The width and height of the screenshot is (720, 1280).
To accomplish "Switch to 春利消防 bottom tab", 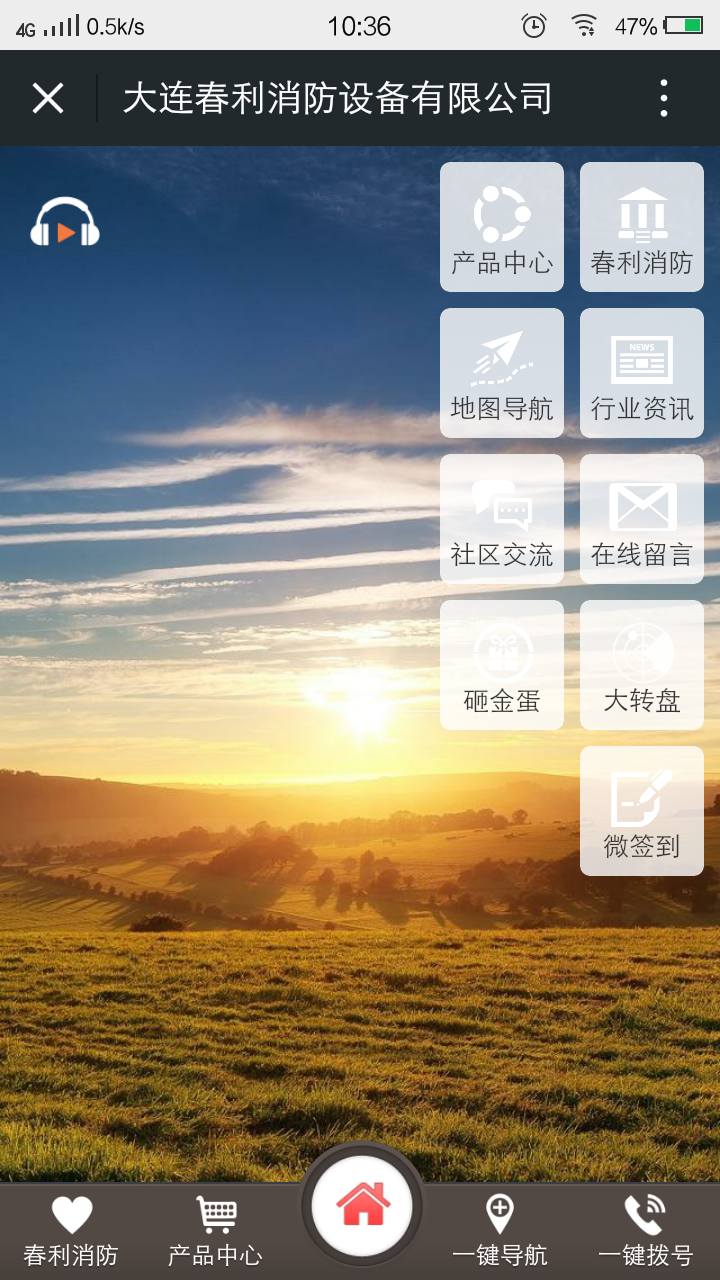I will tap(71, 1232).
